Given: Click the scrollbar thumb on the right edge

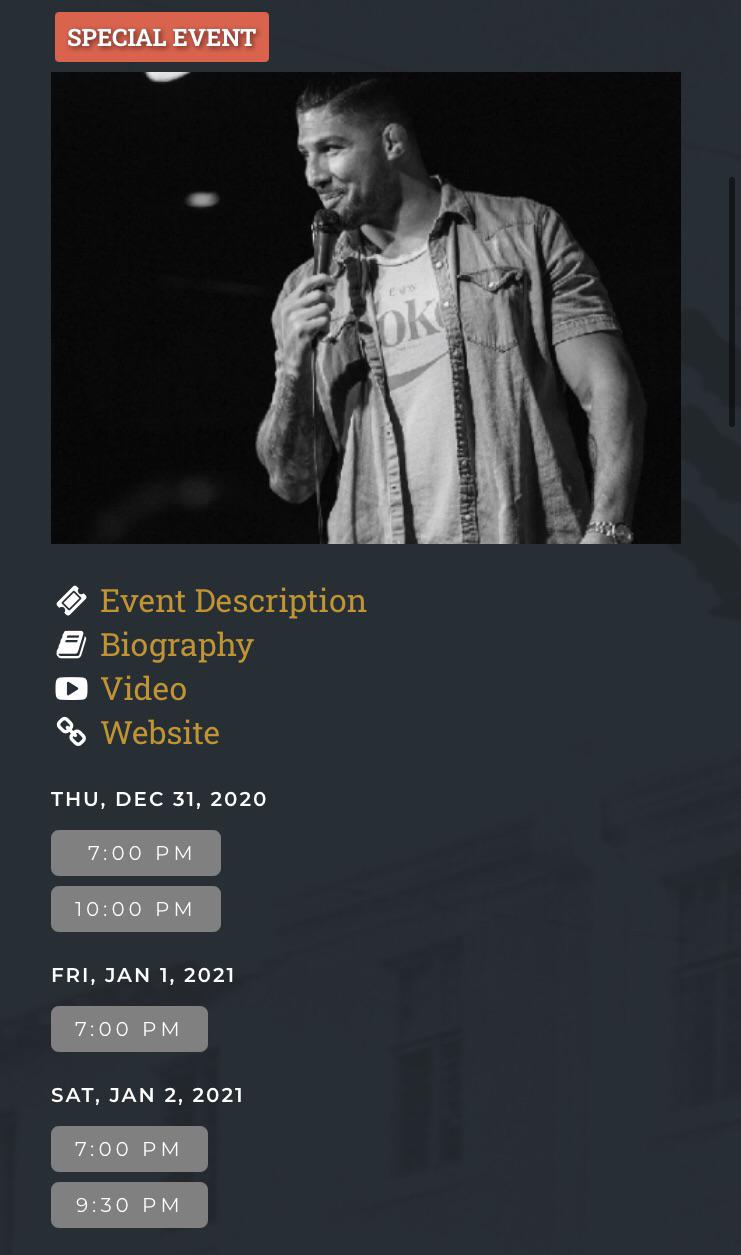Looking at the screenshot, I should click(x=735, y=300).
